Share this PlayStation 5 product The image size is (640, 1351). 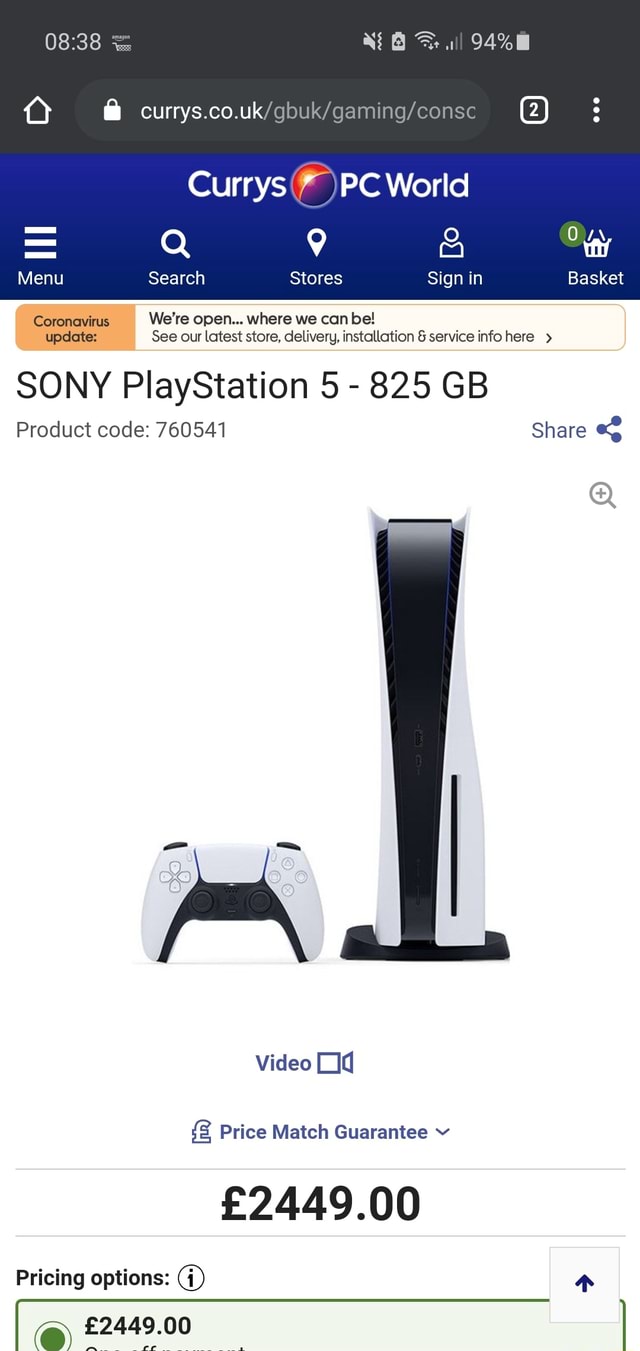coord(577,430)
